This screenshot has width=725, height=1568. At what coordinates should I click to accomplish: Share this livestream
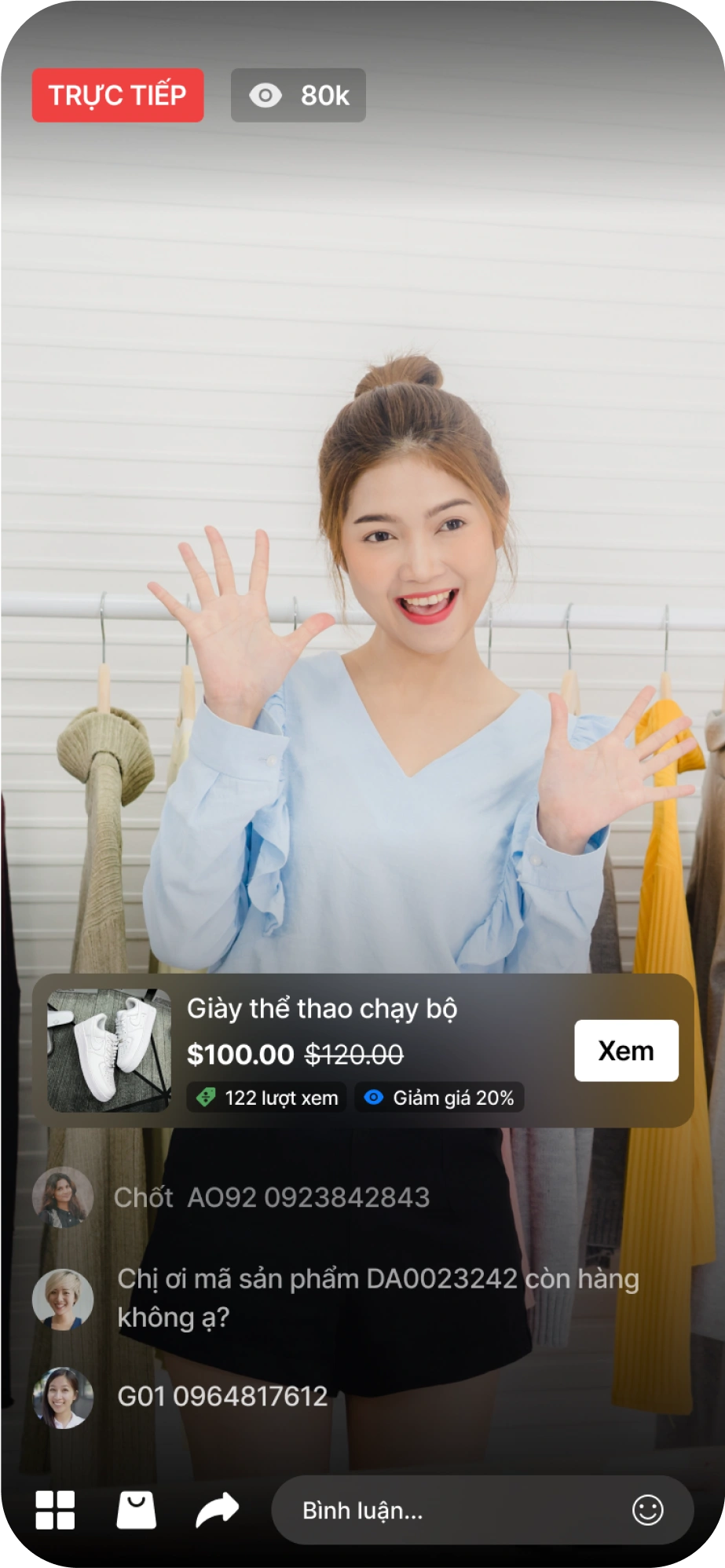pos(217,1509)
